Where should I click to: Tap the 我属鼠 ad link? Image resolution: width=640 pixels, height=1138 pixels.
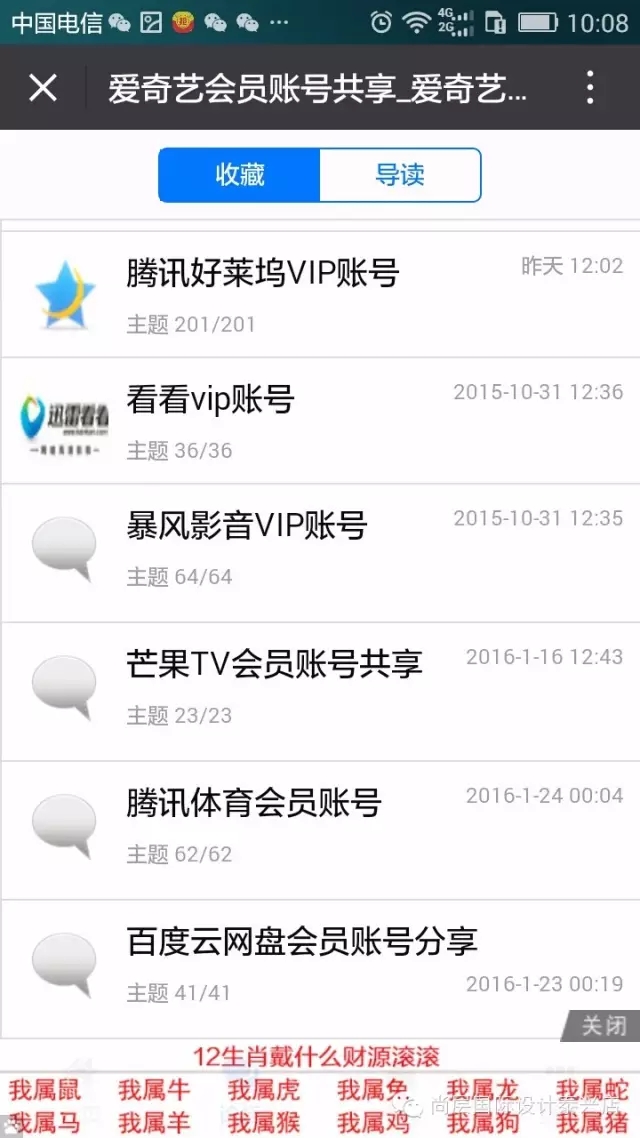(44, 1090)
